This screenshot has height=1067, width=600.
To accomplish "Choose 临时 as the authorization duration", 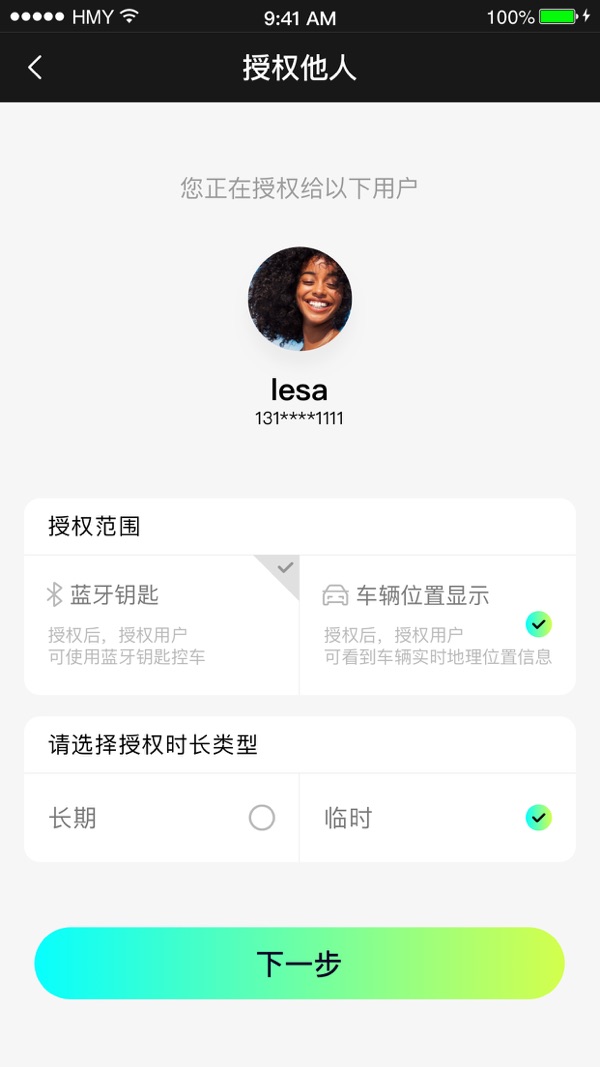I will pyautogui.click(x=538, y=818).
